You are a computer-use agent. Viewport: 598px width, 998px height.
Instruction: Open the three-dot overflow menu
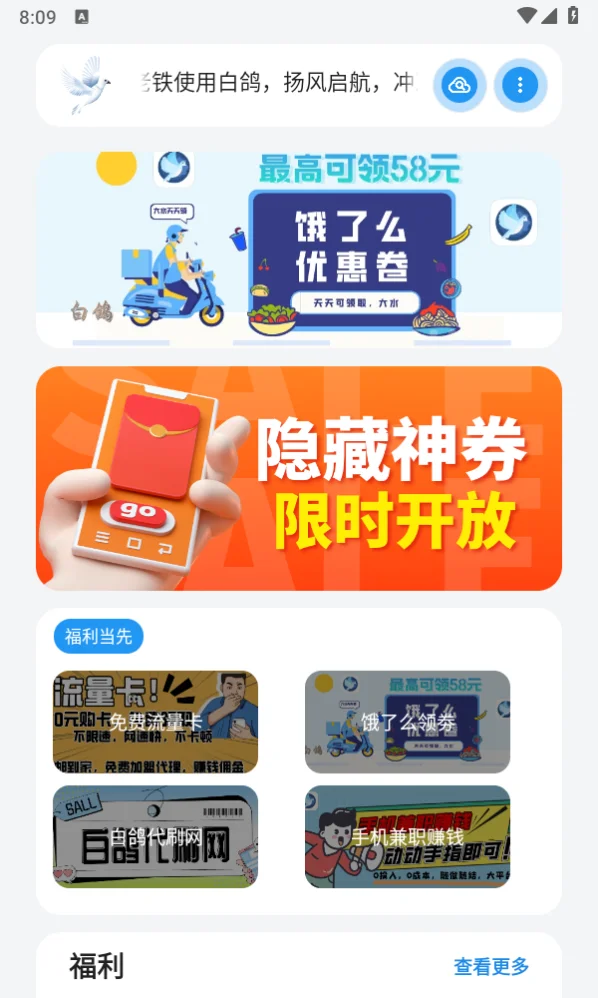(x=520, y=85)
